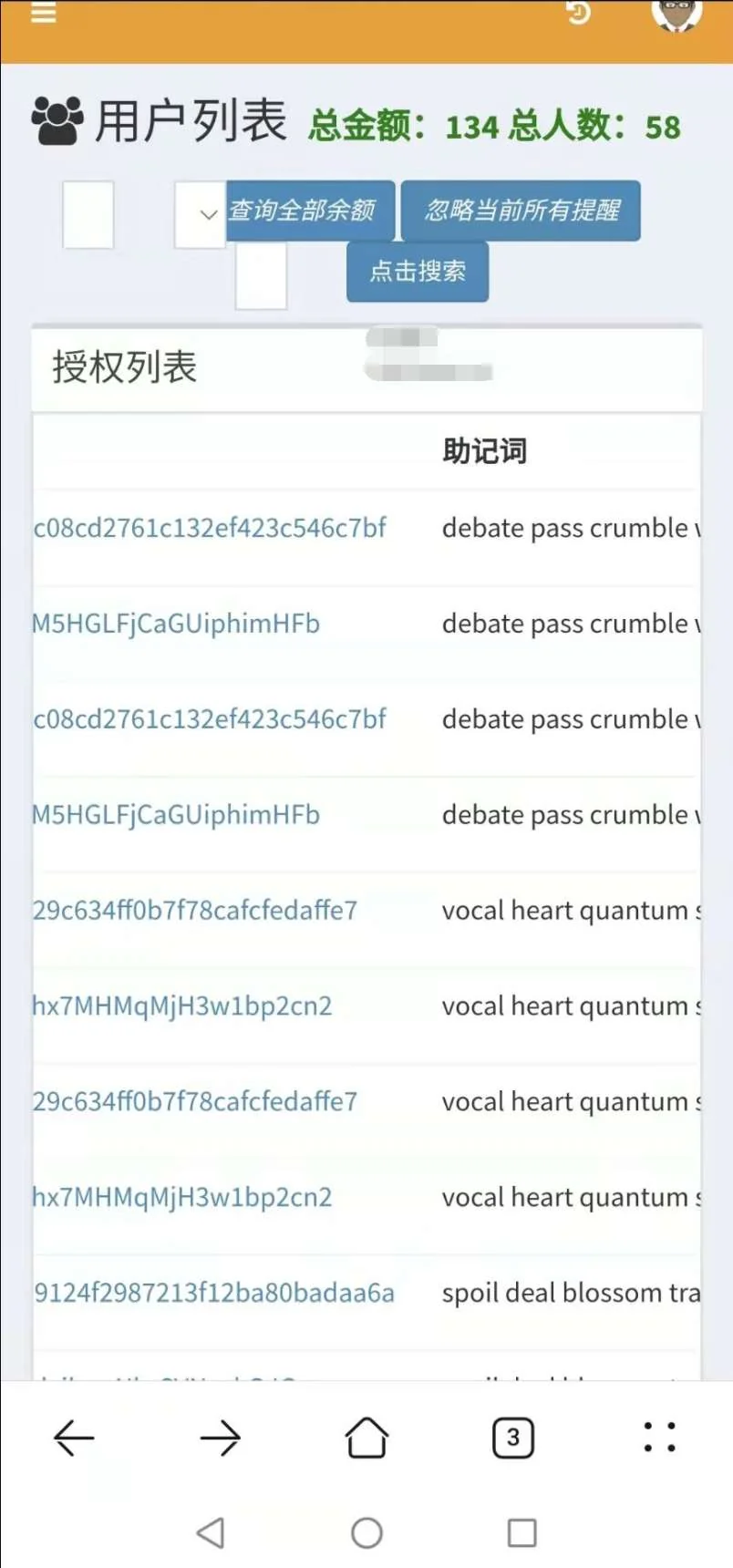Tap the profile avatar in the header
Image resolution: width=733 pixels, height=1568 pixels.
pos(676,13)
